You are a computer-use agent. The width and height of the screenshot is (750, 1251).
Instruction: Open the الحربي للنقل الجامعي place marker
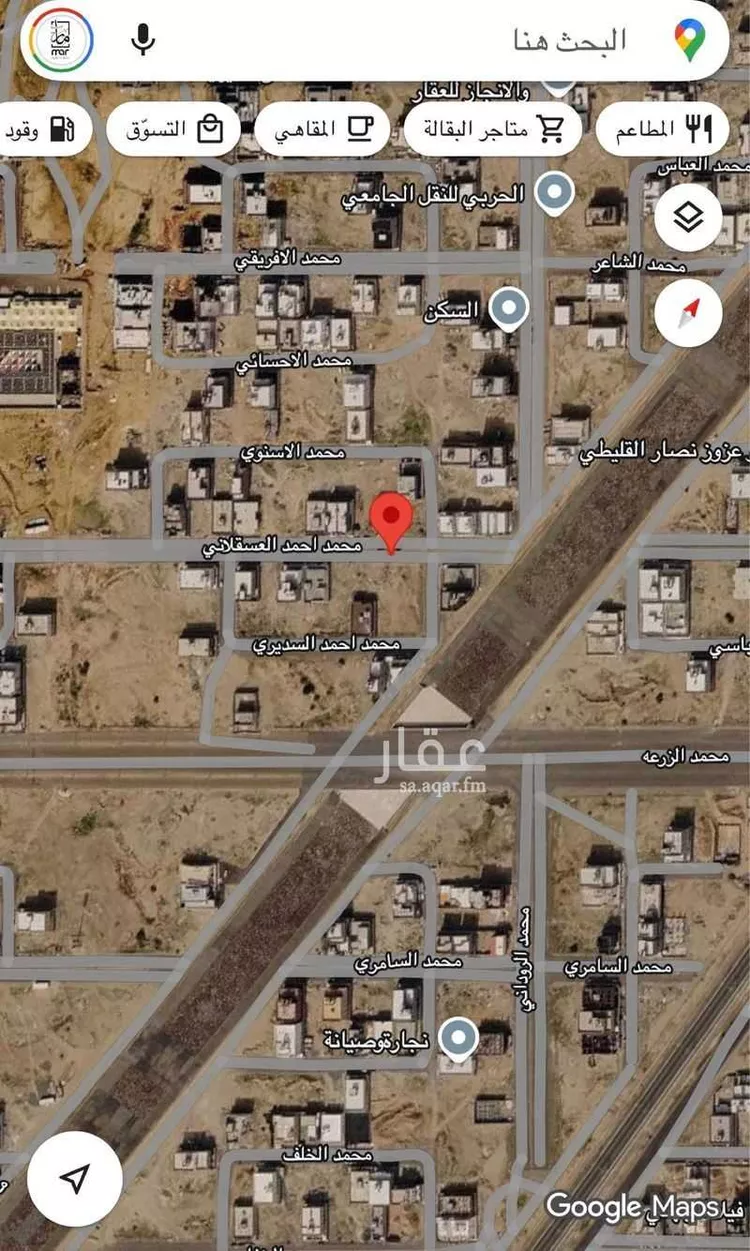pyautogui.click(x=554, y=191)
